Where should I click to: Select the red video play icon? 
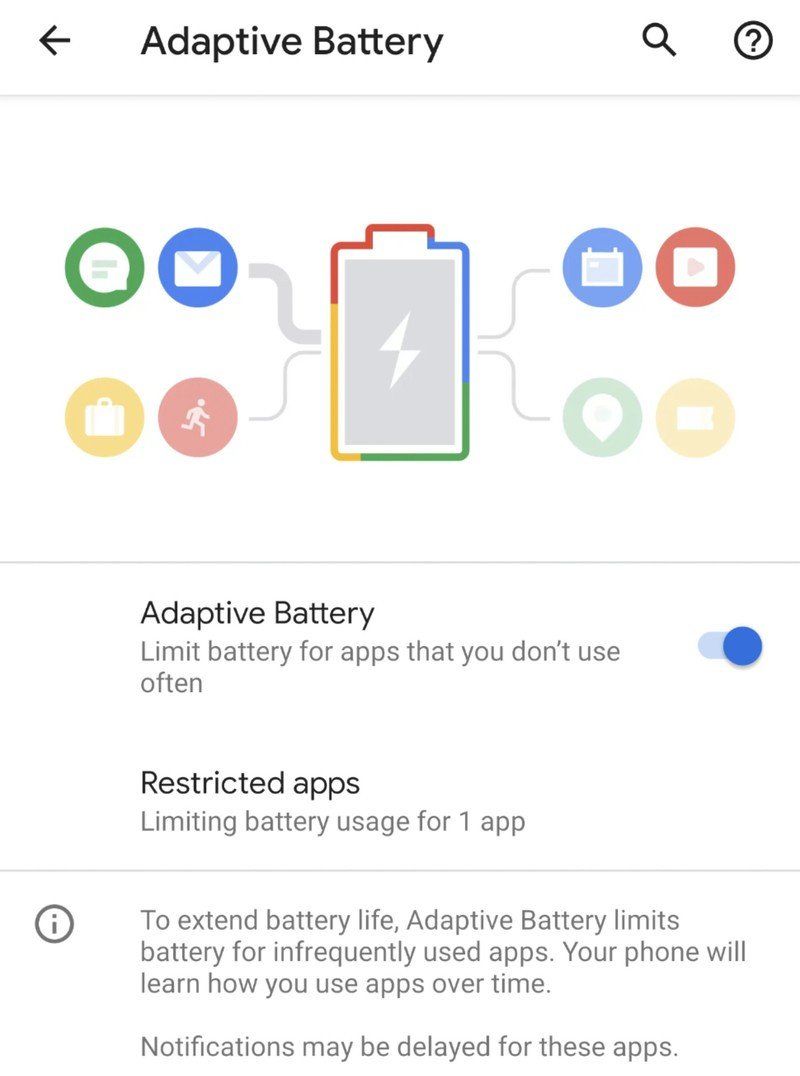pos(695,267)
